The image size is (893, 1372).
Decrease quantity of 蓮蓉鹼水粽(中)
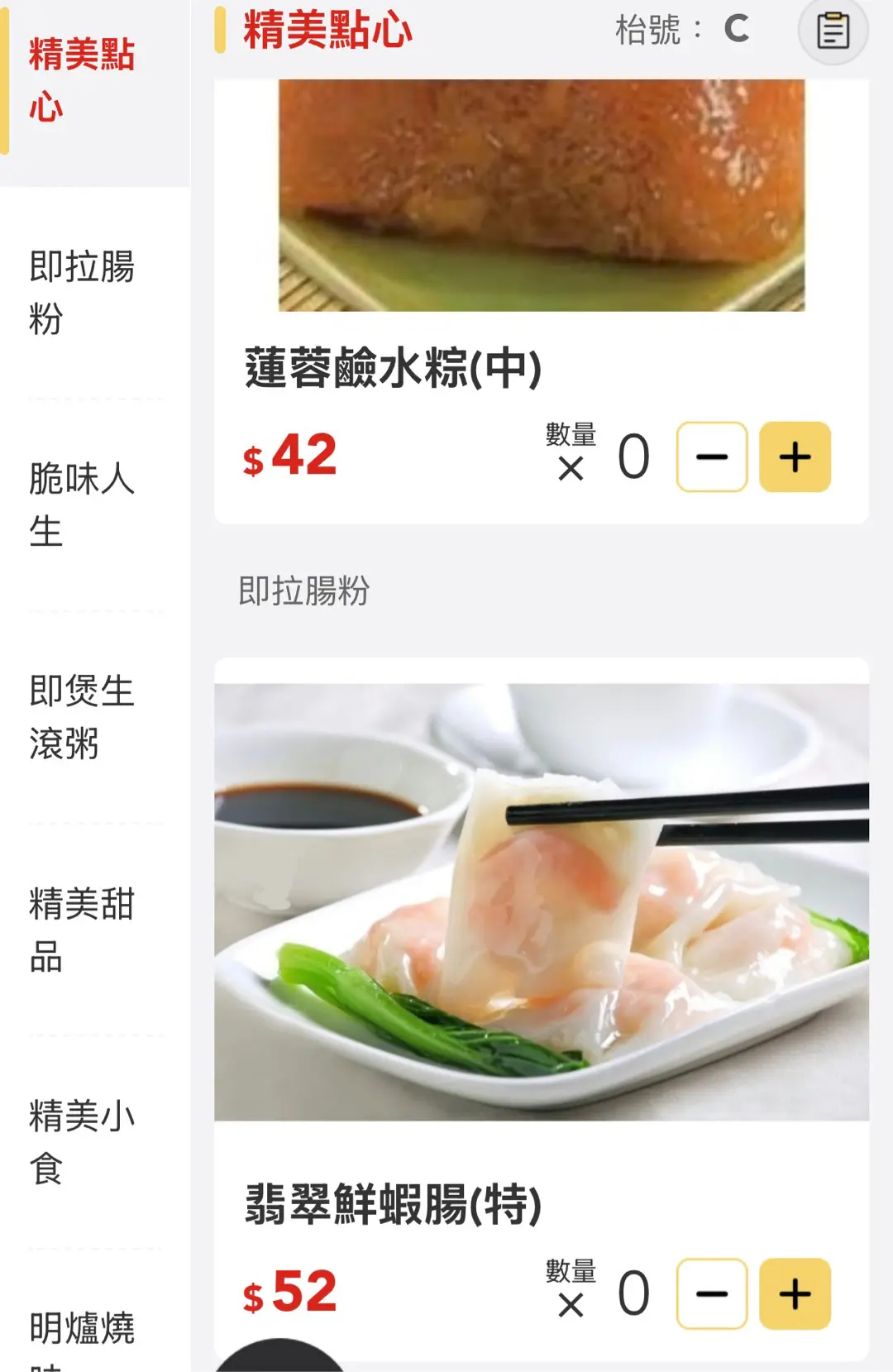pos(712,457)
